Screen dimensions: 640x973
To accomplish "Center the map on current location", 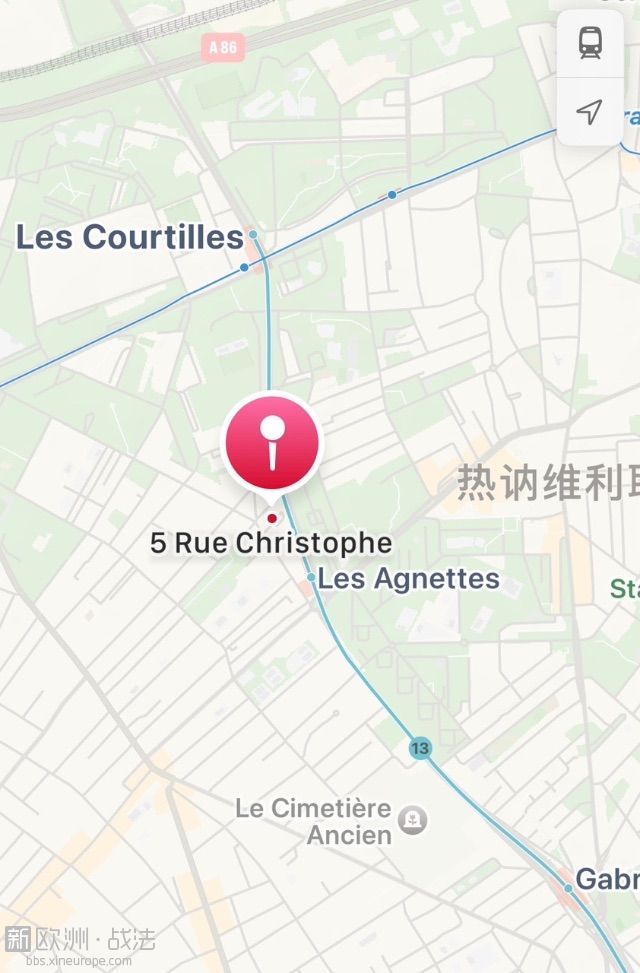I will pyautogui.click(x=590, y=112).
